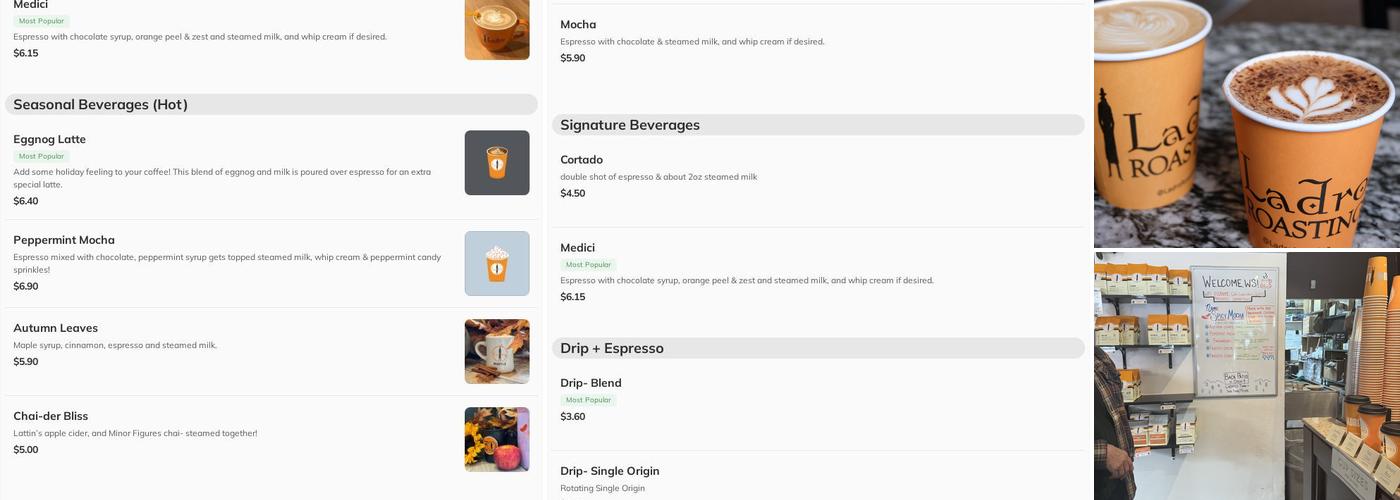View the latte cups photo

[x=1247, y=123]
